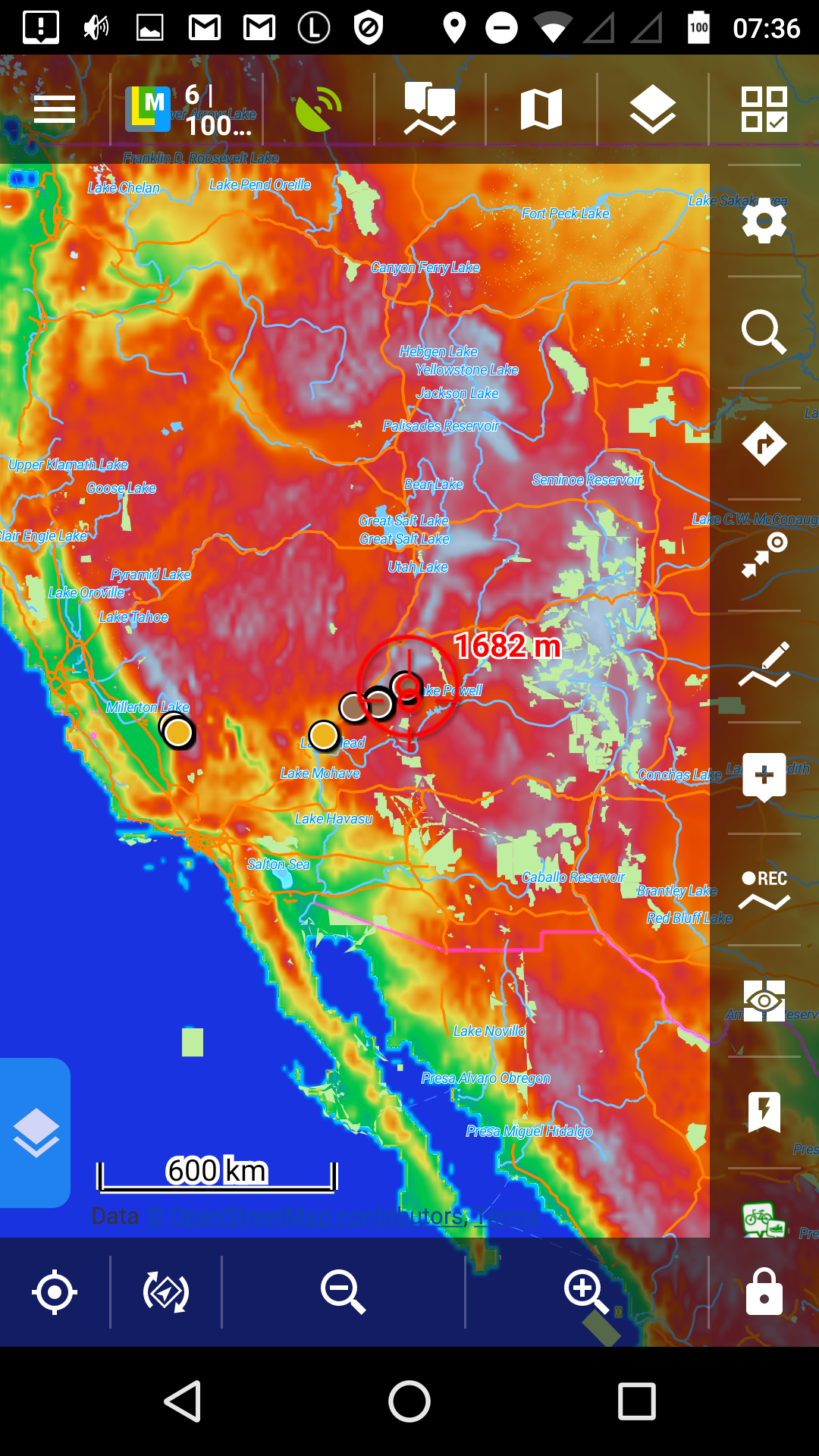
Task: Open the points and tracks data manager
Action: click(x=430, y=110)
